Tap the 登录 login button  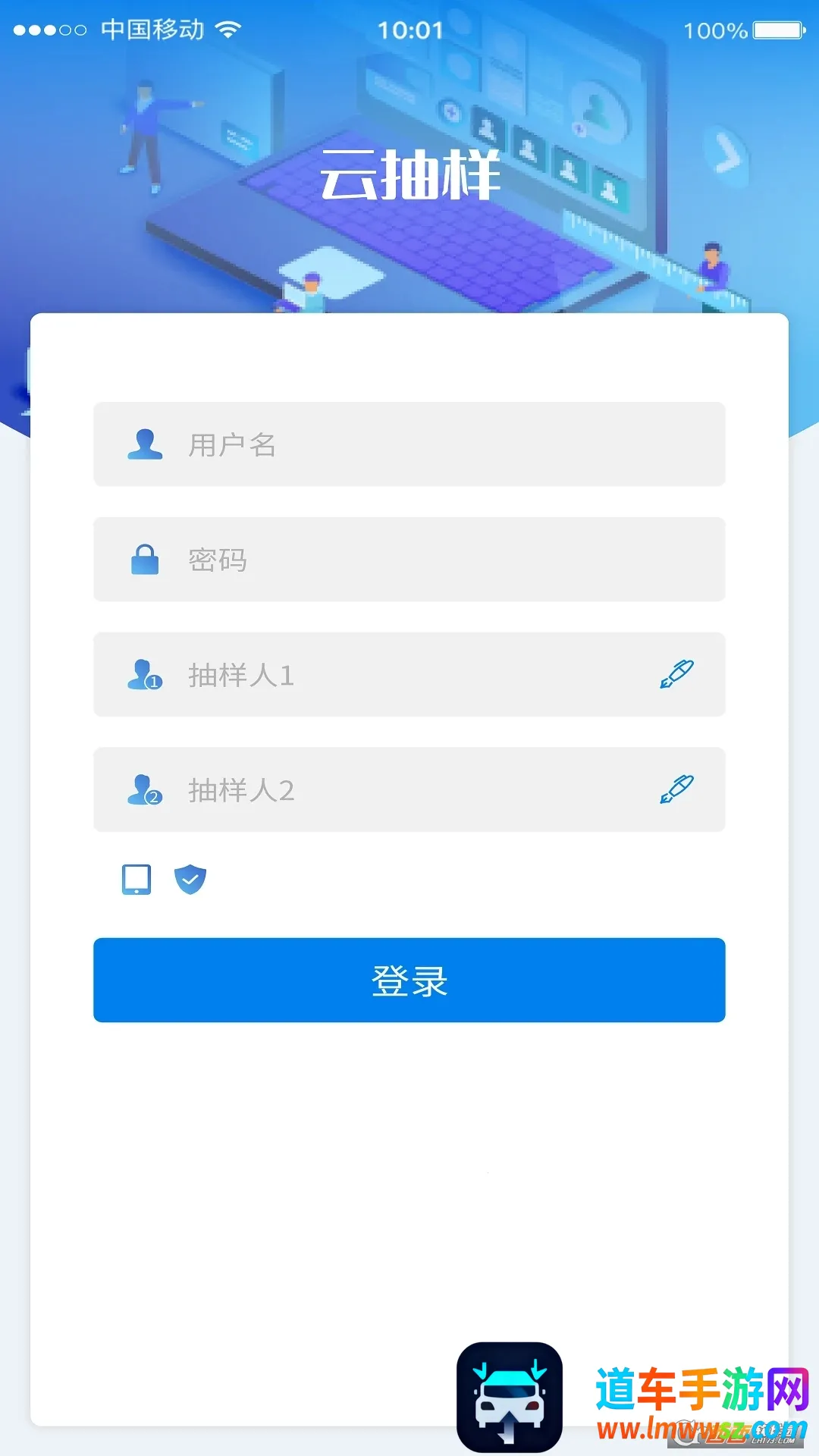click(x=409, y=980)
